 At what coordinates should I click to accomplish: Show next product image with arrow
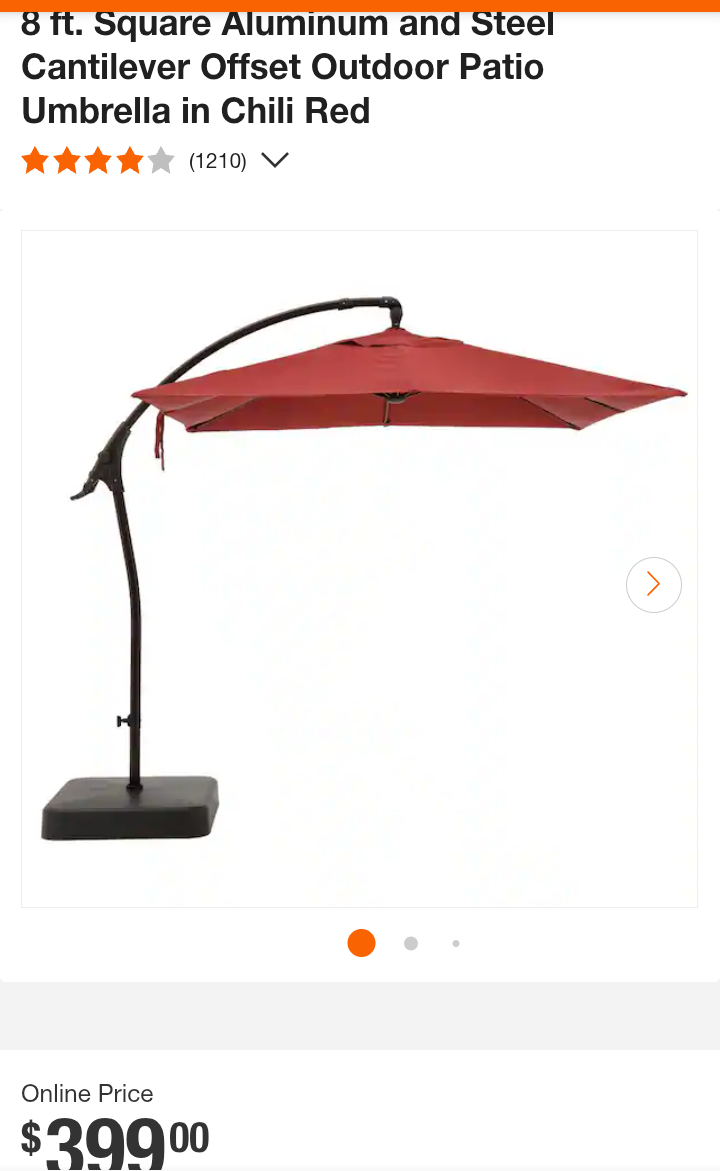coord(653,584)
